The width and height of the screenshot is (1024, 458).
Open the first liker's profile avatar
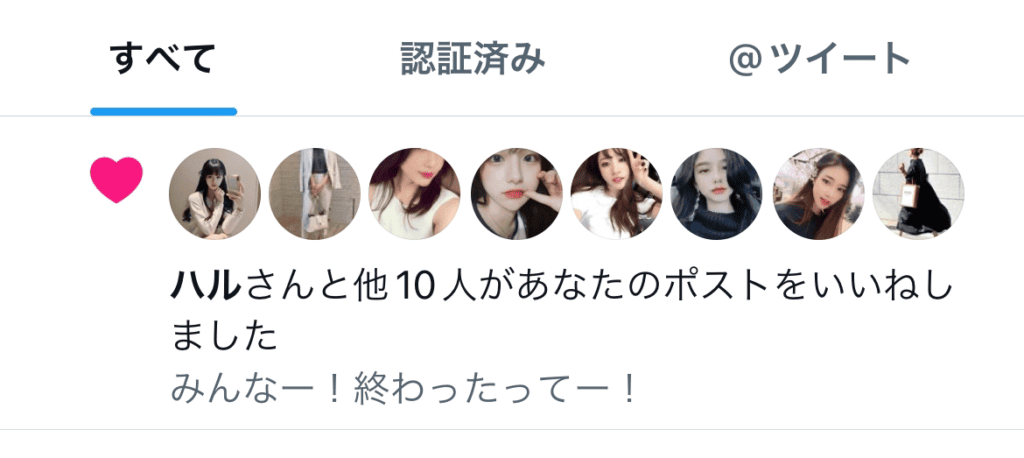[x=215, y=194]
